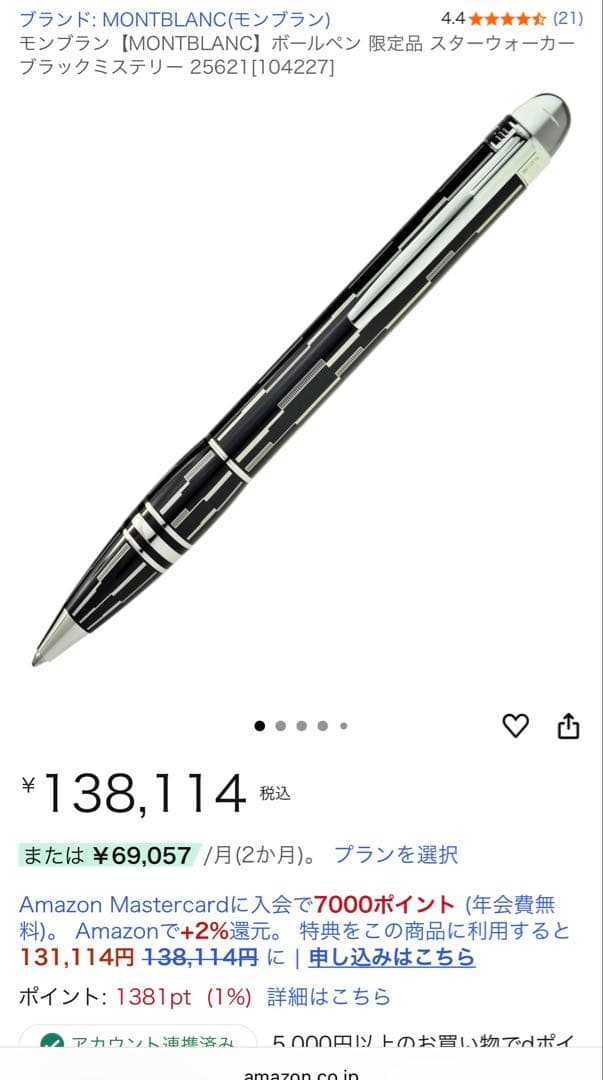
Task: Add this pen to wish list
Action: (x=515, y=726)
